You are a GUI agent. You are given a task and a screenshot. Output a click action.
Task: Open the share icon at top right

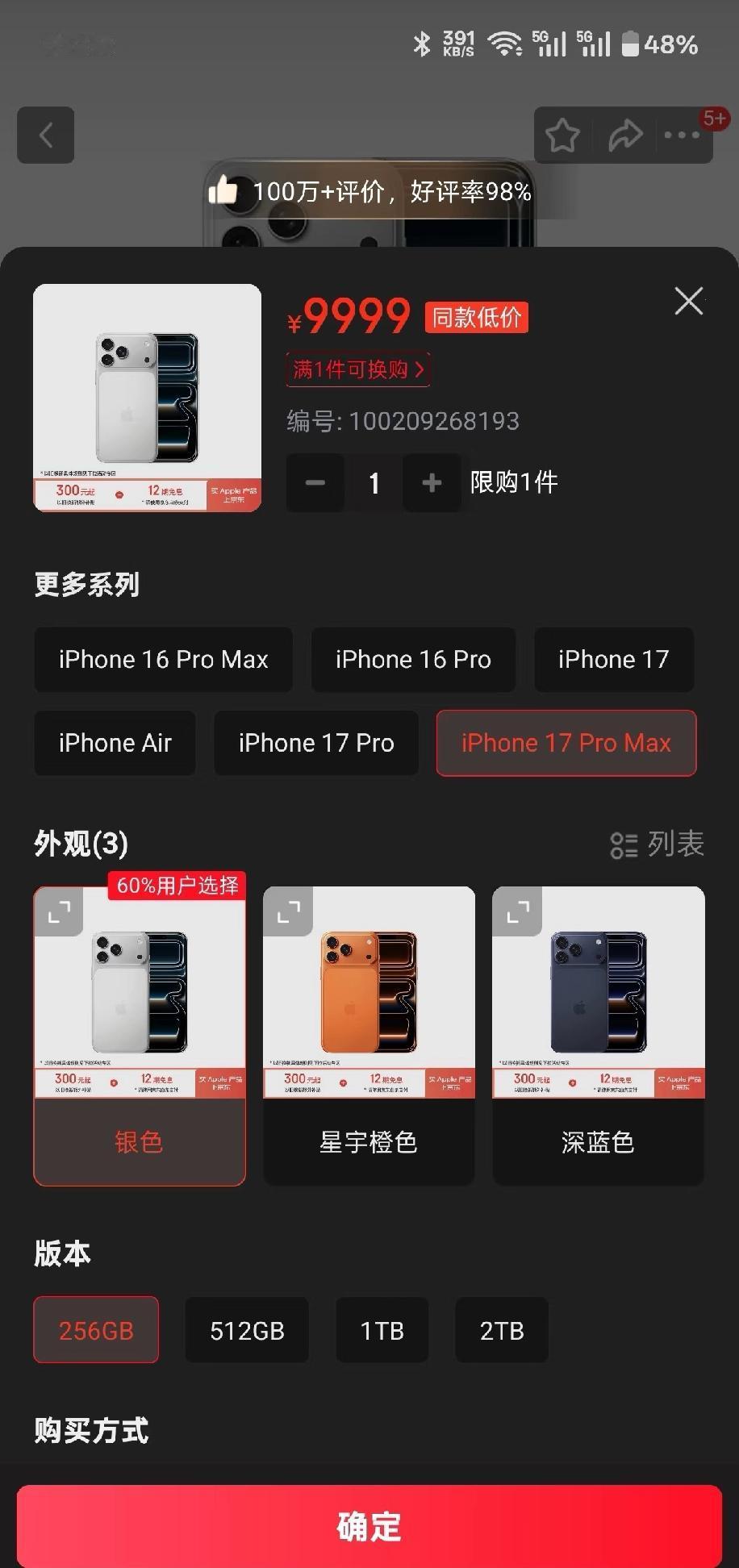click(625, 136)
